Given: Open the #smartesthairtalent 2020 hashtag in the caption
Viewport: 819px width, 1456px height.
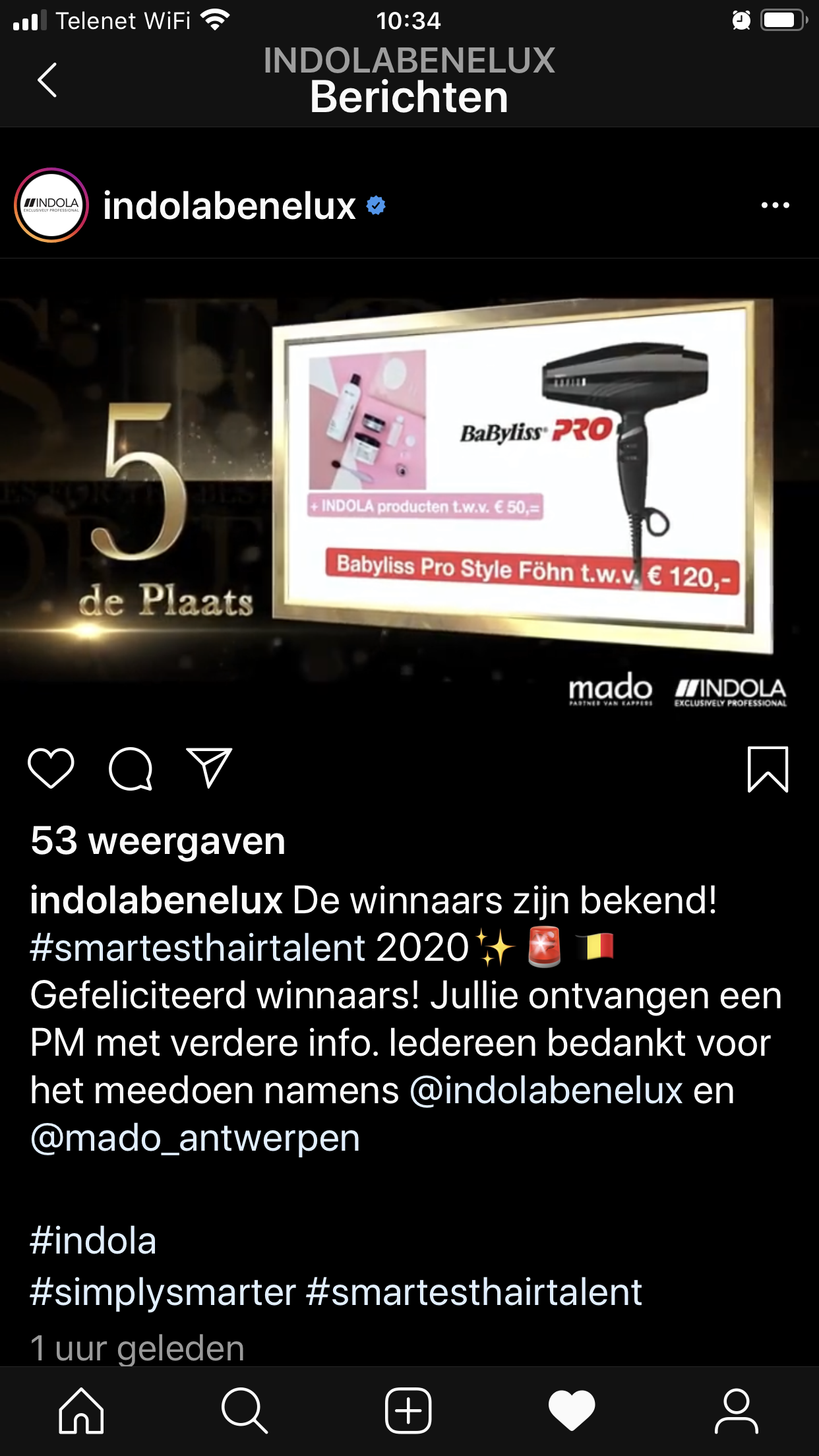Looking at the screenshot, I should [198, 948].
